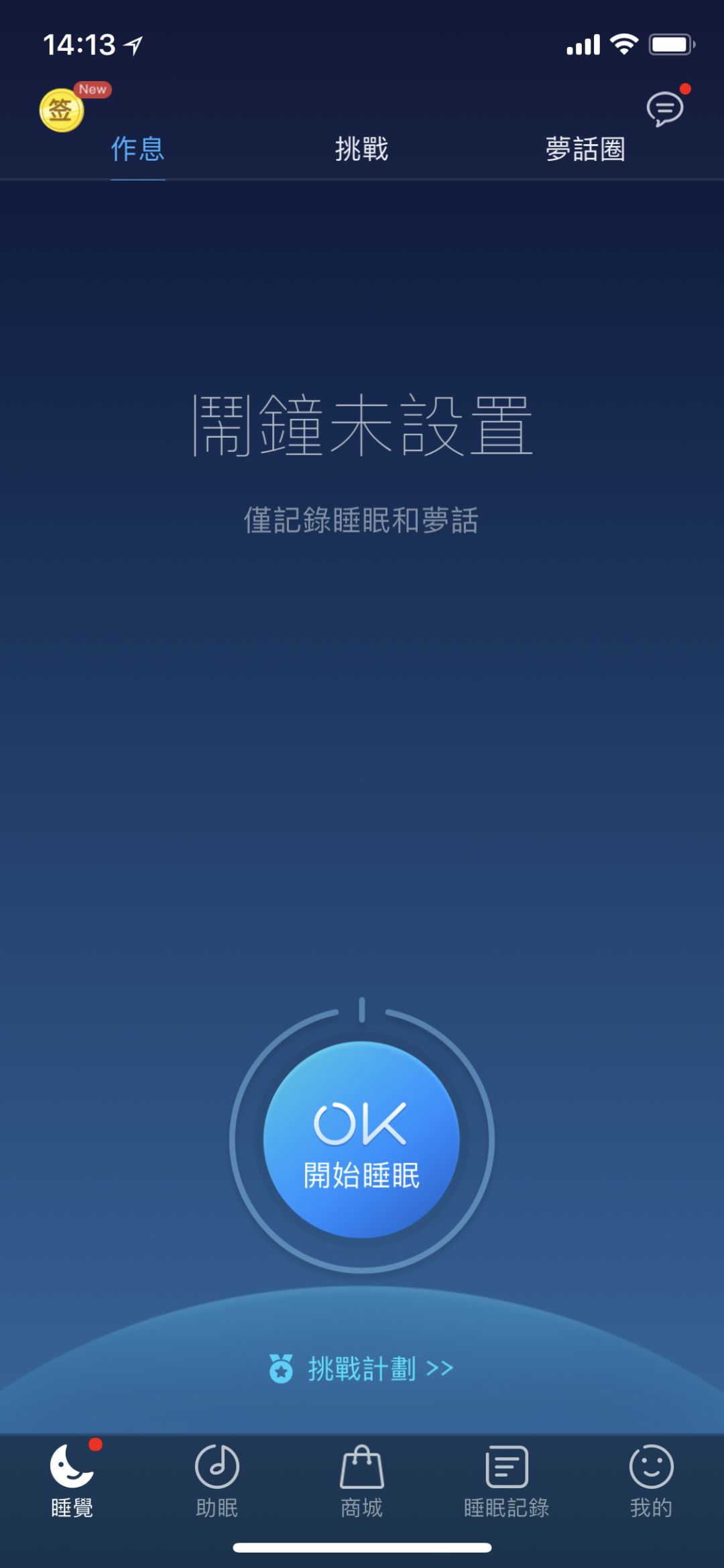Expand 挑戰計劃 via the >> arrows
Image resolution: width=724 pixels, height=1568 pixels.
(x=441, y=1368)
